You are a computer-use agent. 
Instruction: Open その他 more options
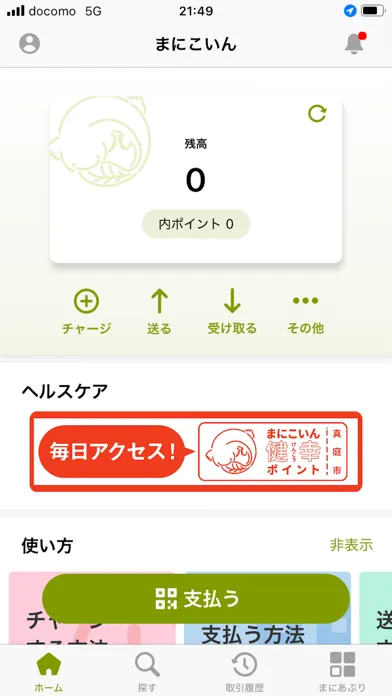click(305, 312)
